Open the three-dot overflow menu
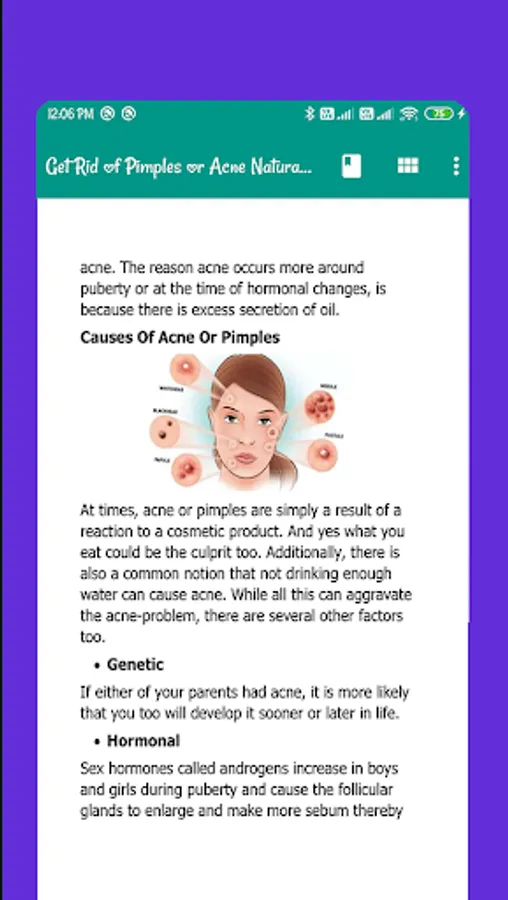Viewport: 508px width, 900px height. click(x=456, y=166)
